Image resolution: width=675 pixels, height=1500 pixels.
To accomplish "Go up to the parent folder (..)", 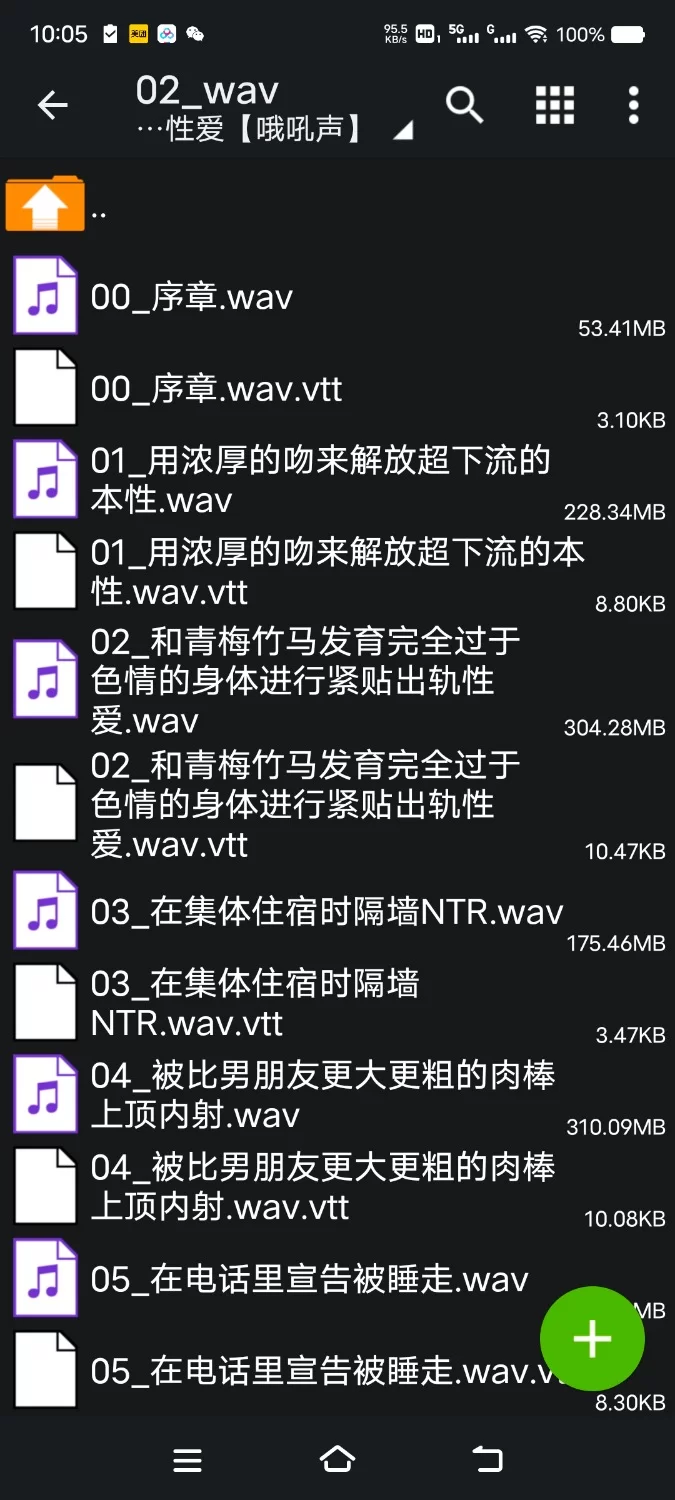I will [x=46, y=207].
